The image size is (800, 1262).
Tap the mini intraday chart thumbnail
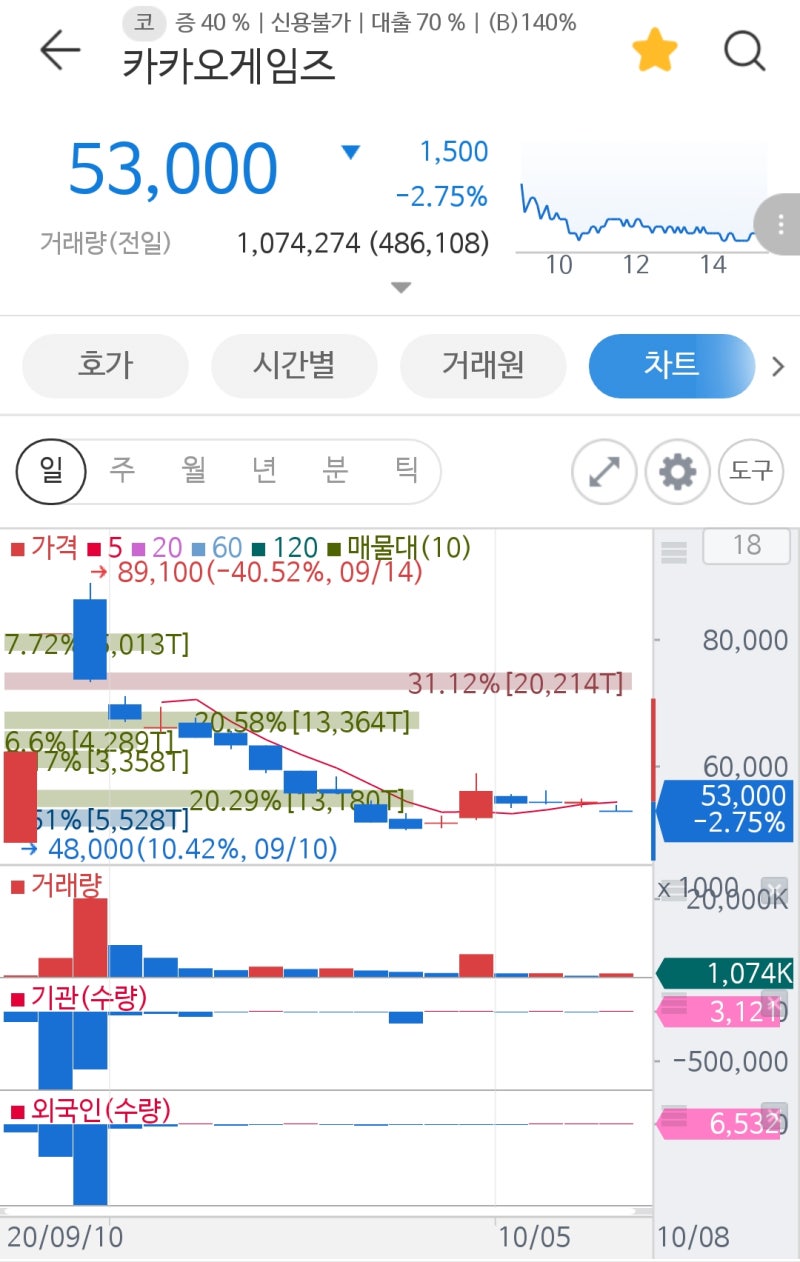pyautogui.click(x=640, y=200)
